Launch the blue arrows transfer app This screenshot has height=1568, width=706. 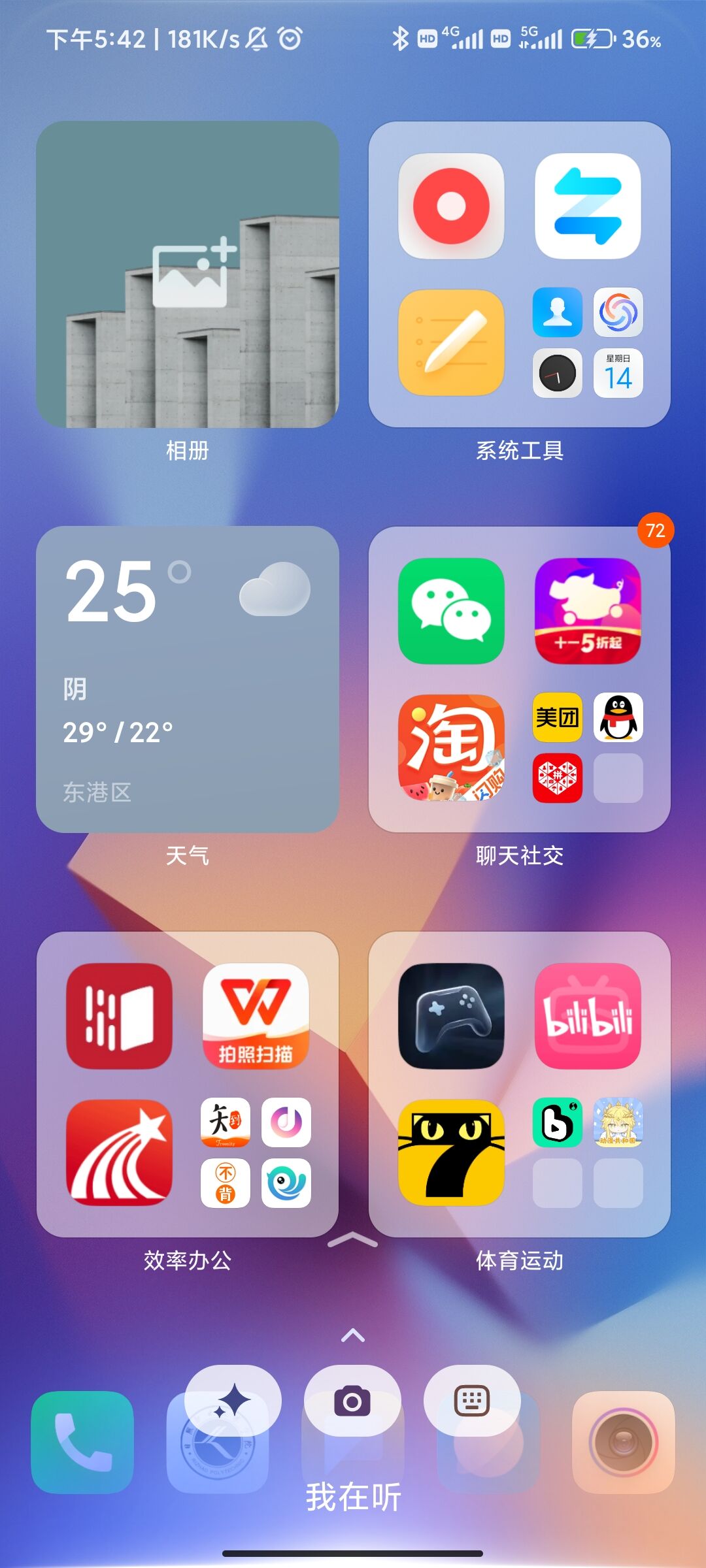pyautogui.click(x=588, y=206)
